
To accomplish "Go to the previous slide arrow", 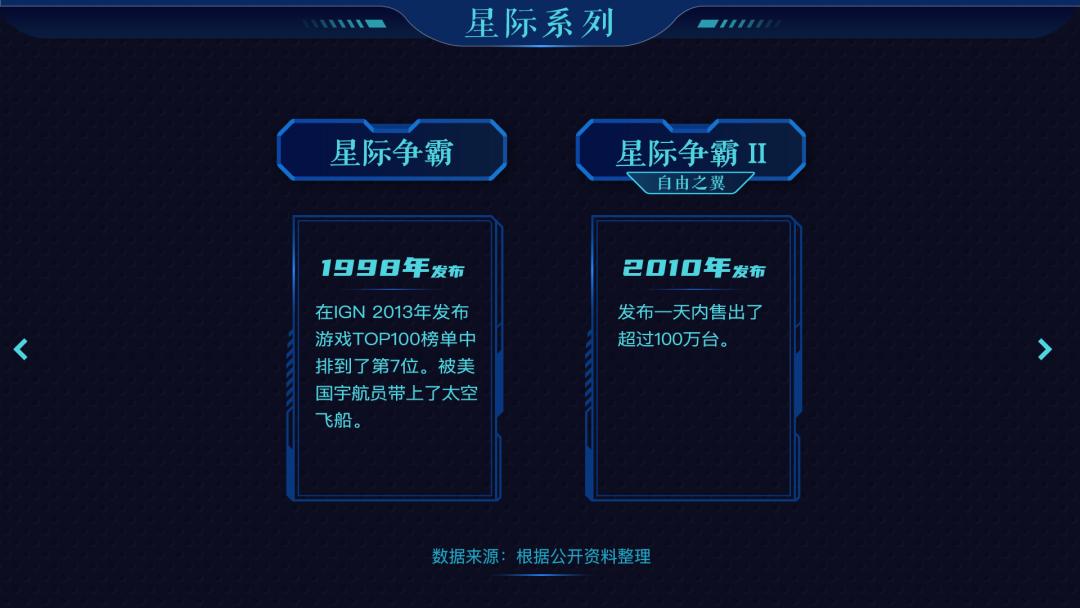I will coord(20,349).
